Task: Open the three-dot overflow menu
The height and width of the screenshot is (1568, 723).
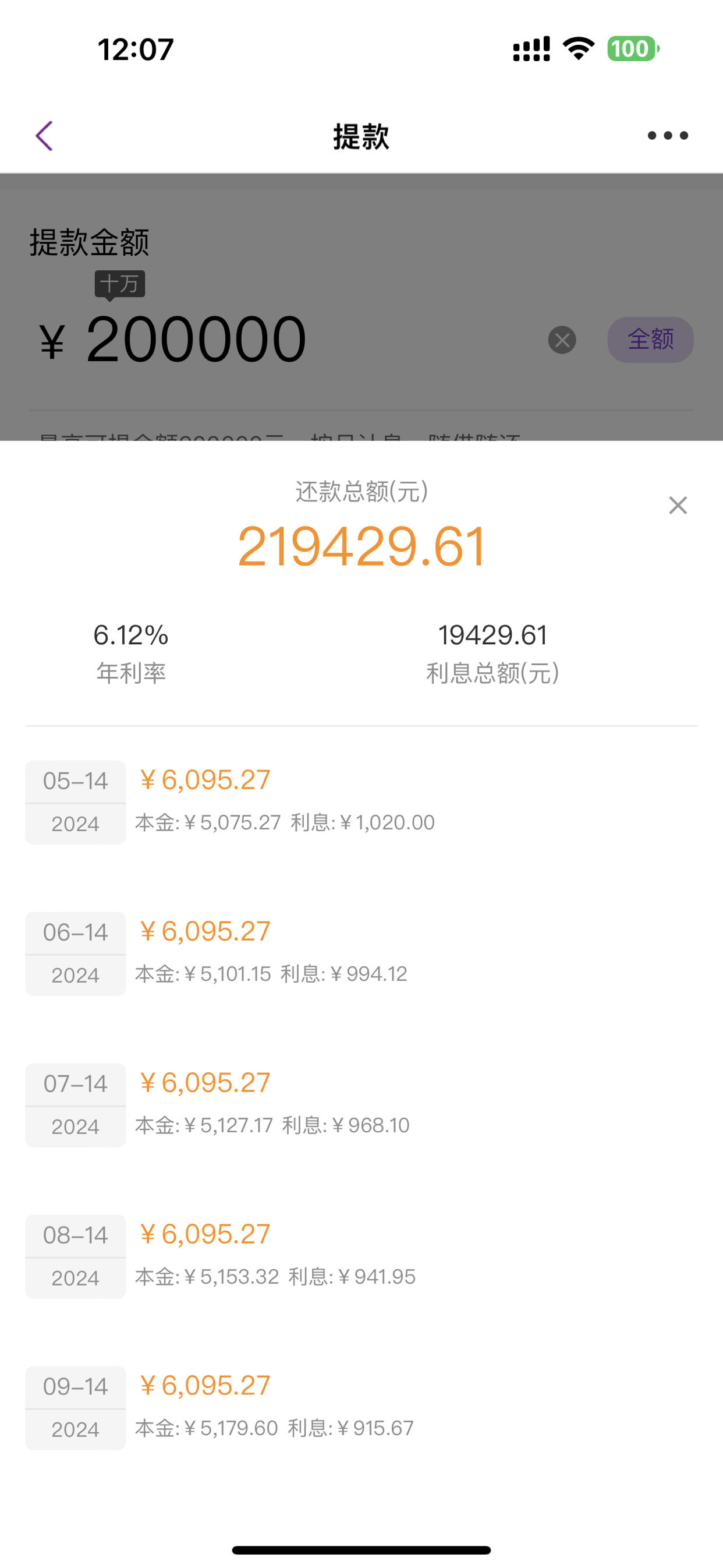Action: pos(668,135)
